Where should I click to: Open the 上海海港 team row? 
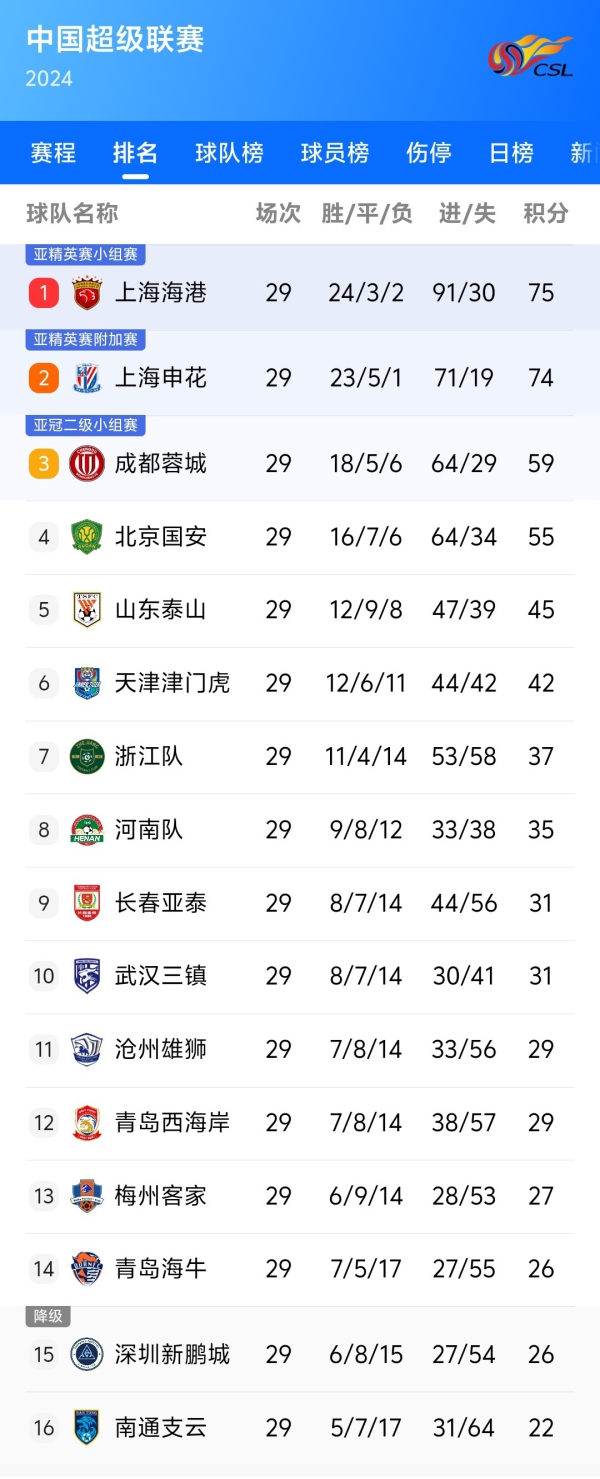[160, 293]
